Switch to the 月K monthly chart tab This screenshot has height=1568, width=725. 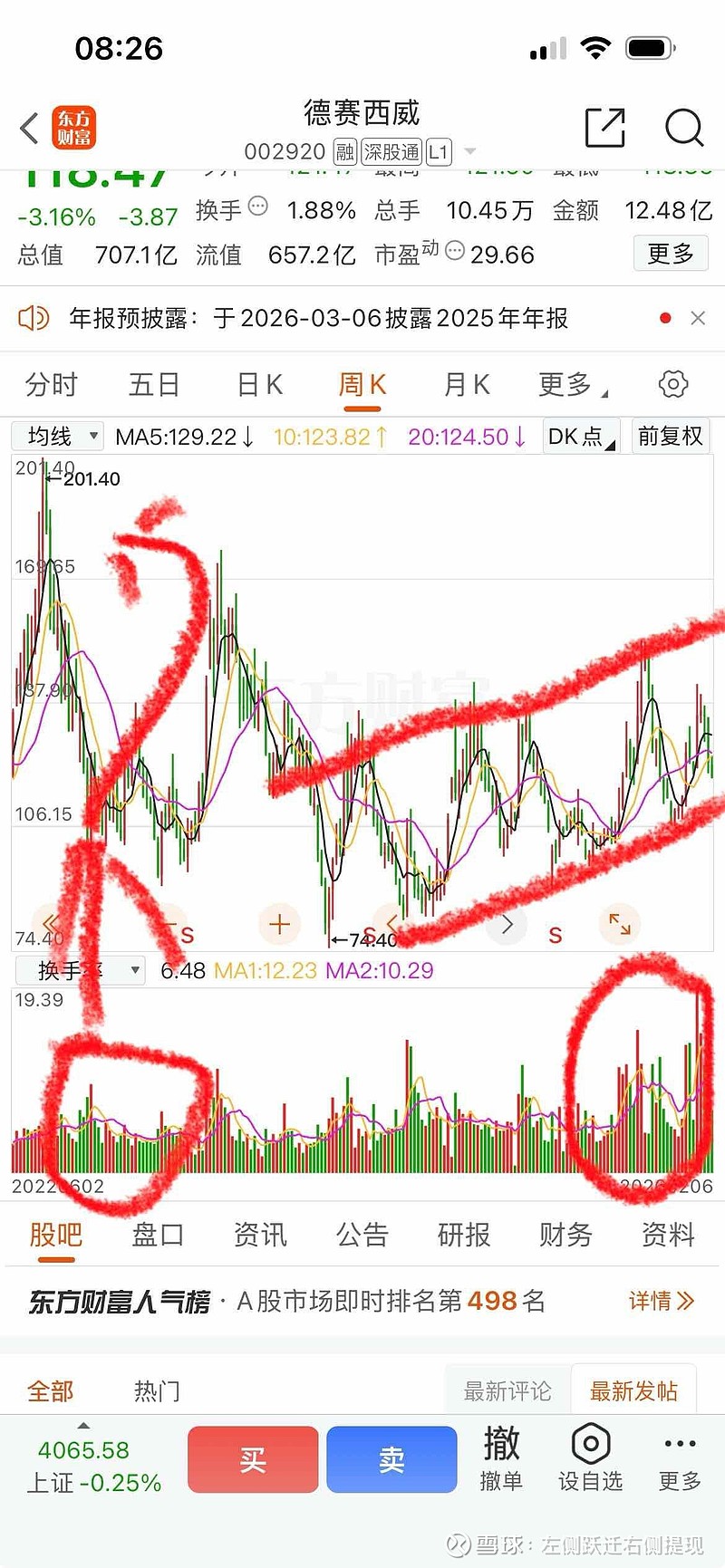coord(465,384)
